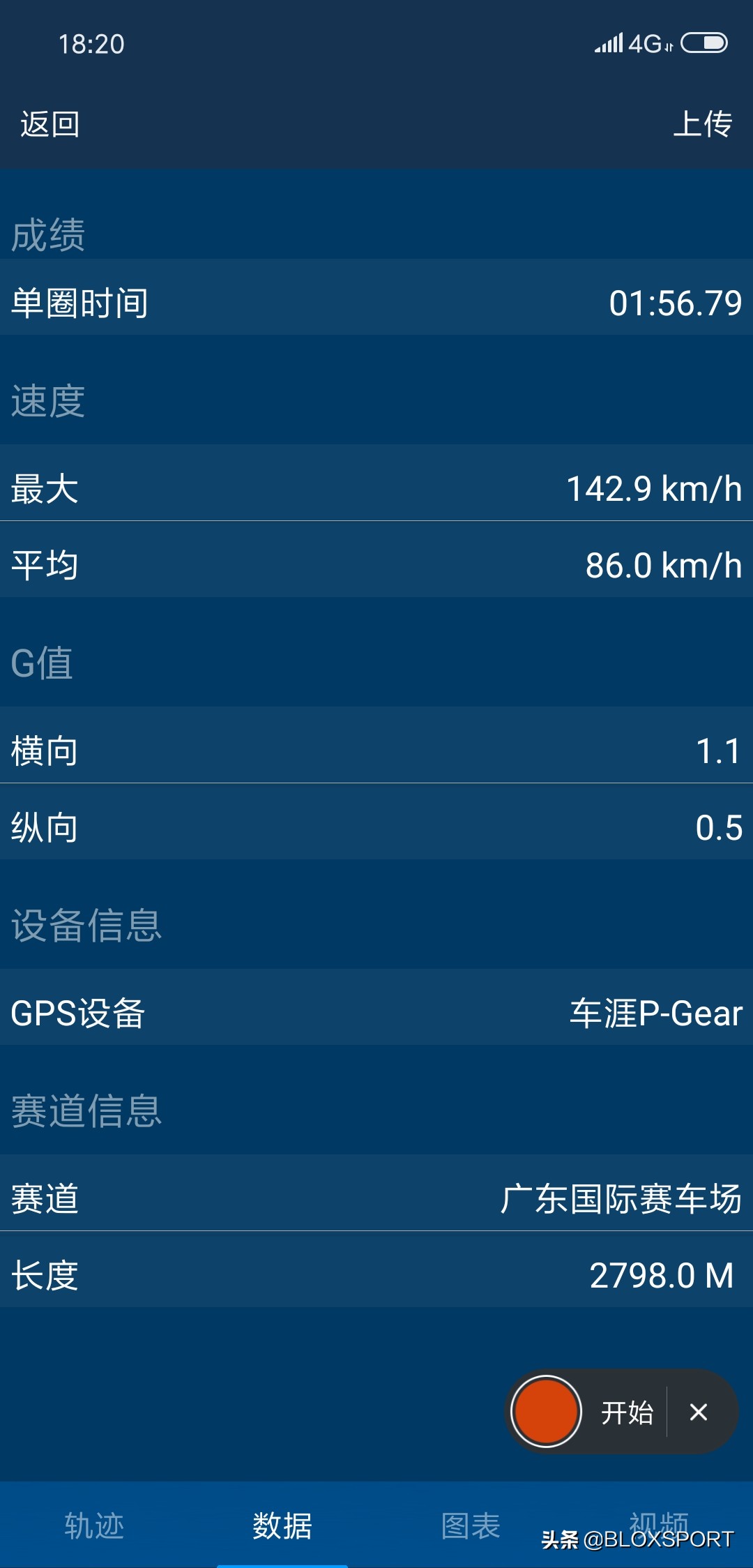Open the 图表 tab

coord(471,1525)
